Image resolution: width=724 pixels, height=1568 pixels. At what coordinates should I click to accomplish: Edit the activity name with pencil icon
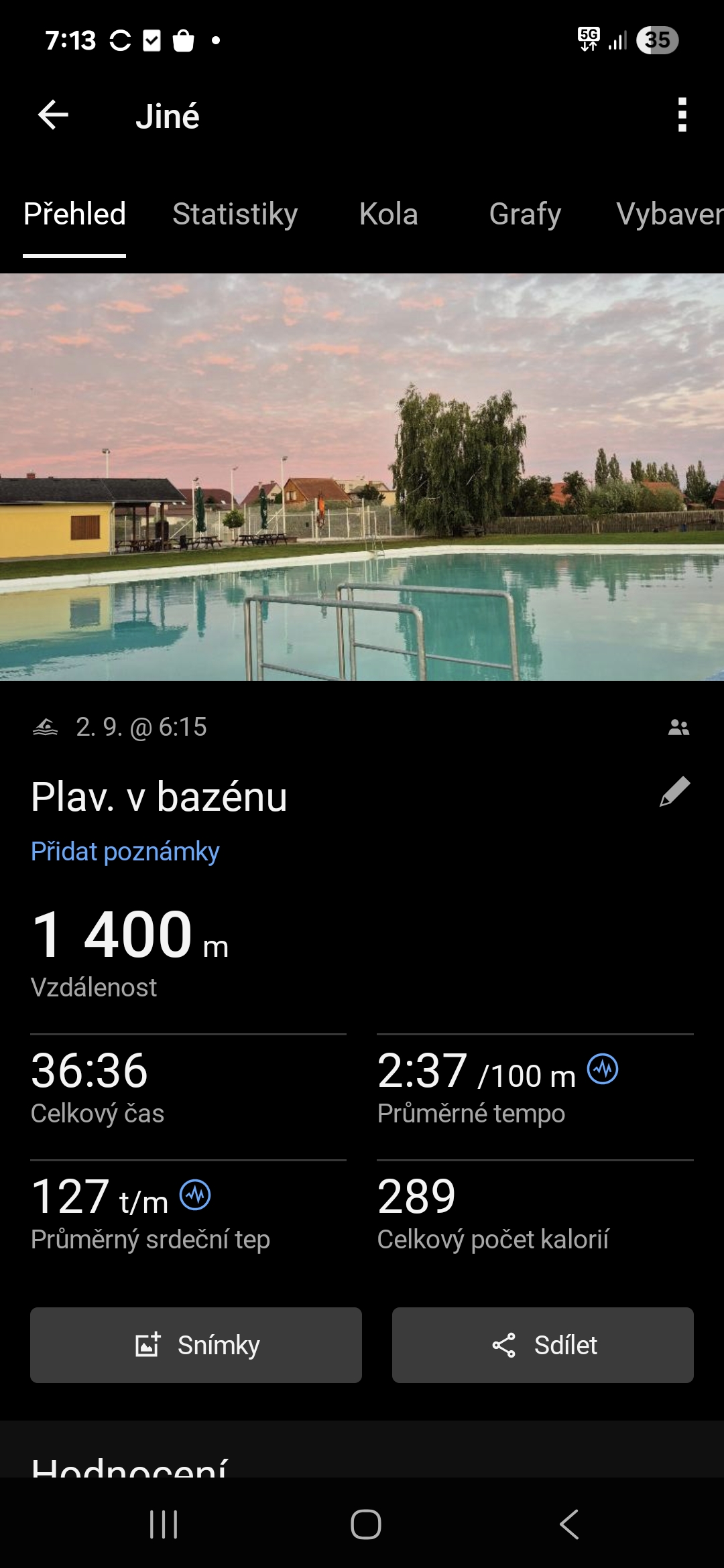click(x=674, y=792)
